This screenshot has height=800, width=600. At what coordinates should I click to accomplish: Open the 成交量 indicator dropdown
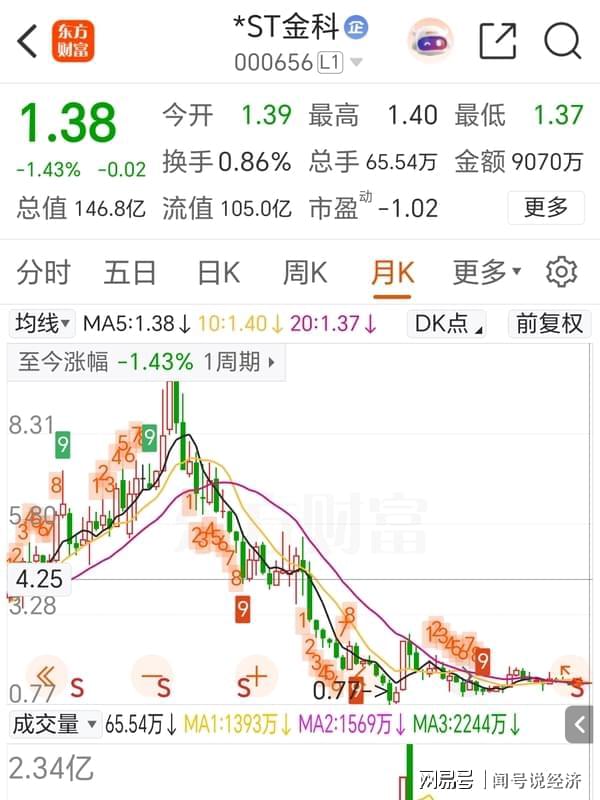pyautogui.click(x=54, y=723)
